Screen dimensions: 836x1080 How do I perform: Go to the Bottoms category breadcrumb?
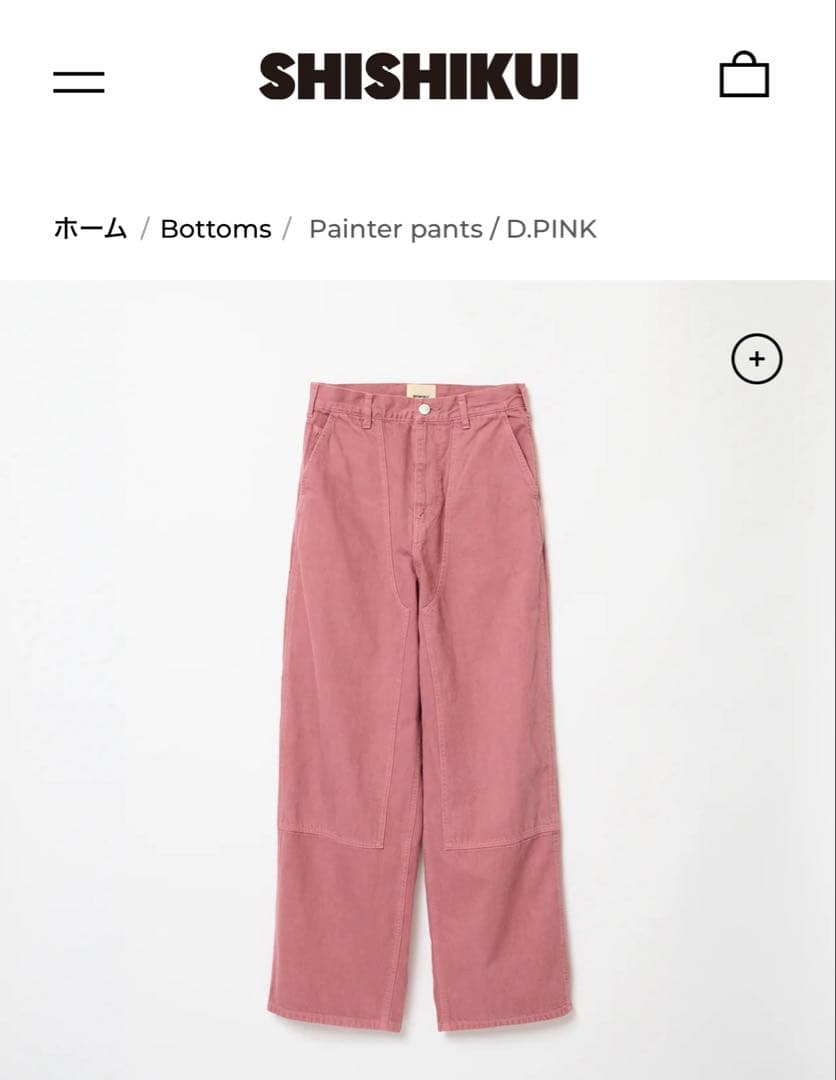216,229
